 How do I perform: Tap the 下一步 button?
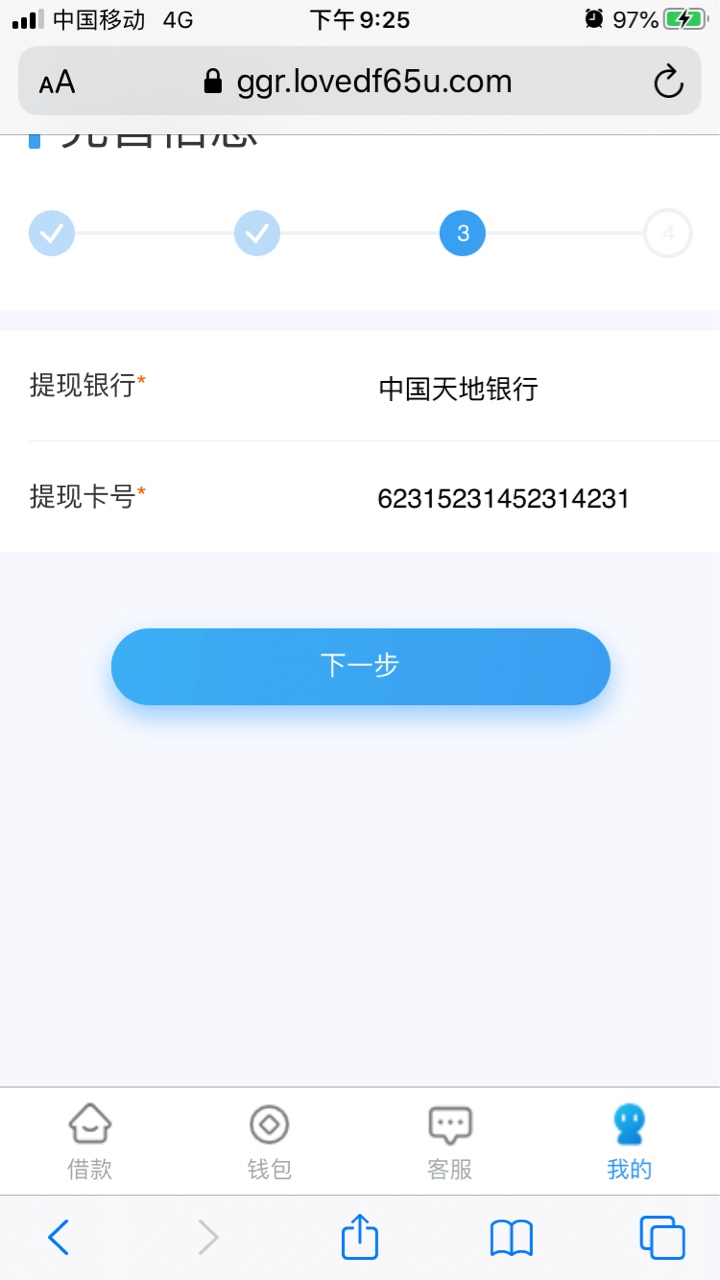click(x=360, y=666)
